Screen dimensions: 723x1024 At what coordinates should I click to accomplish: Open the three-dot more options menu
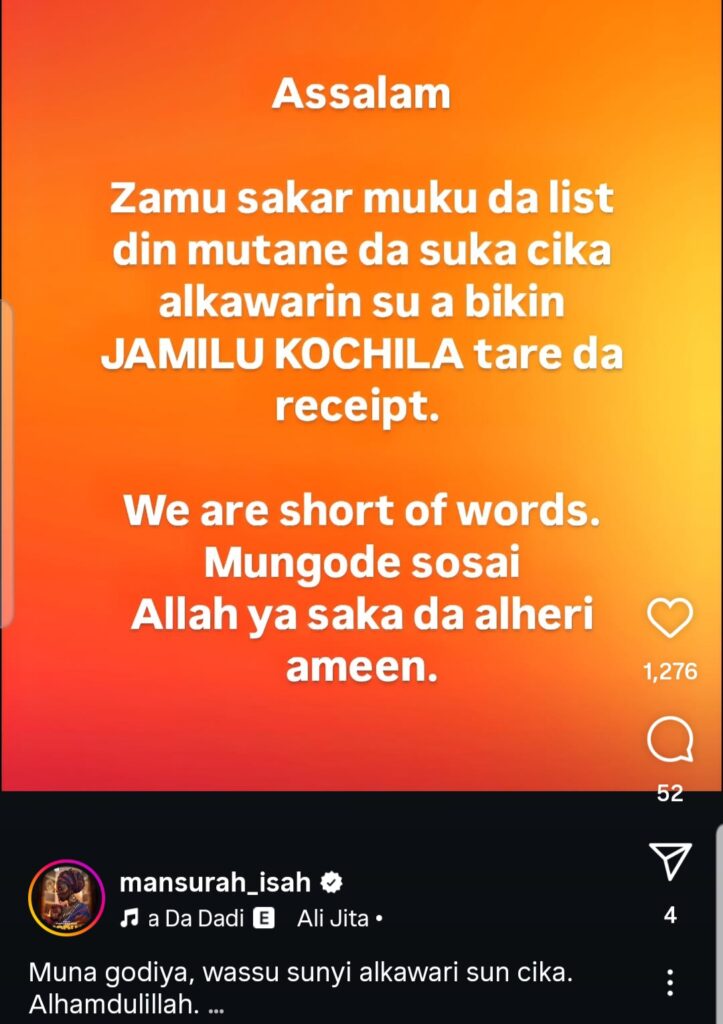click(x=670, y=982)
